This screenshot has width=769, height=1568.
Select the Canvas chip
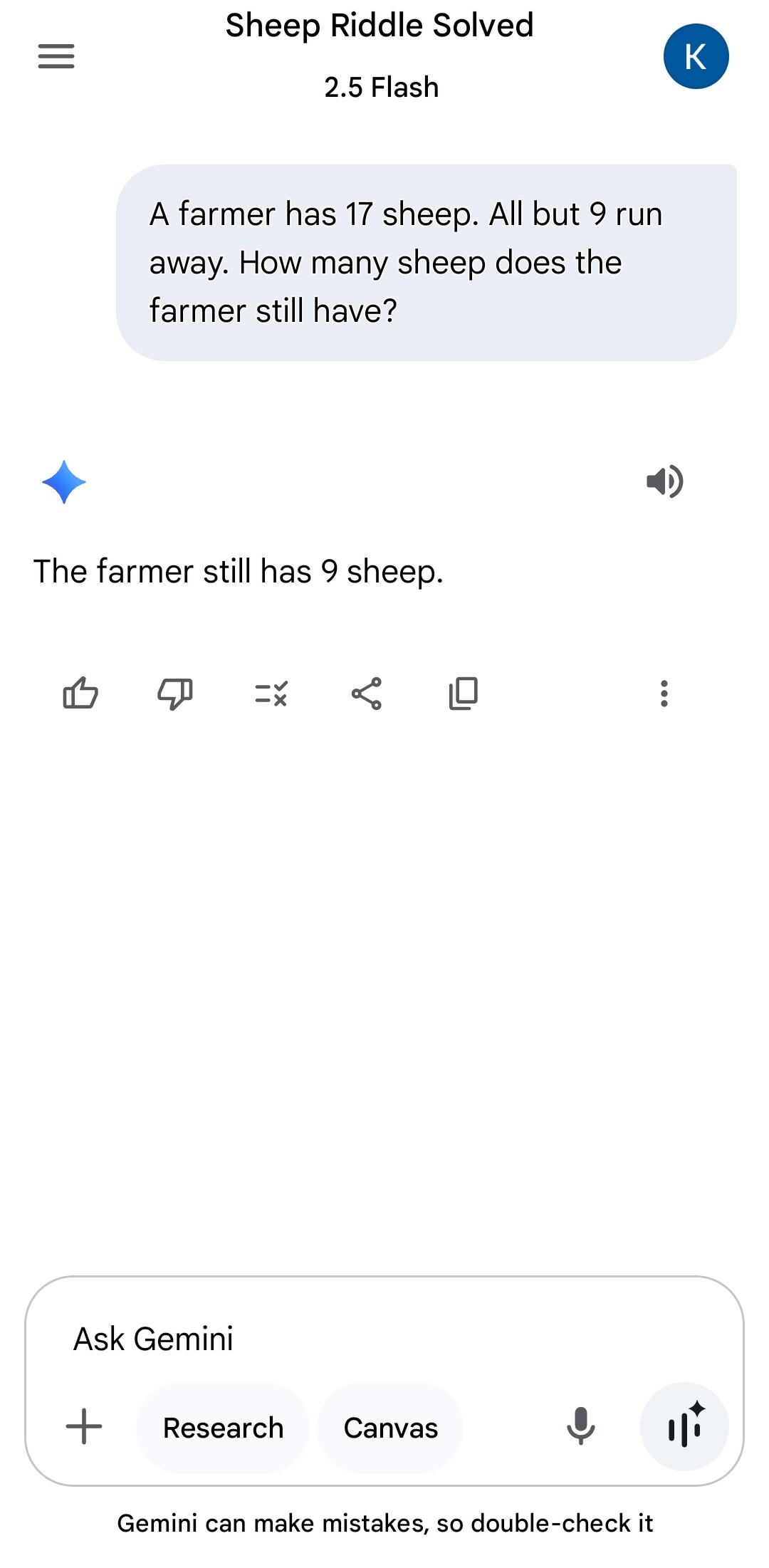click(x=390, y=1428)
